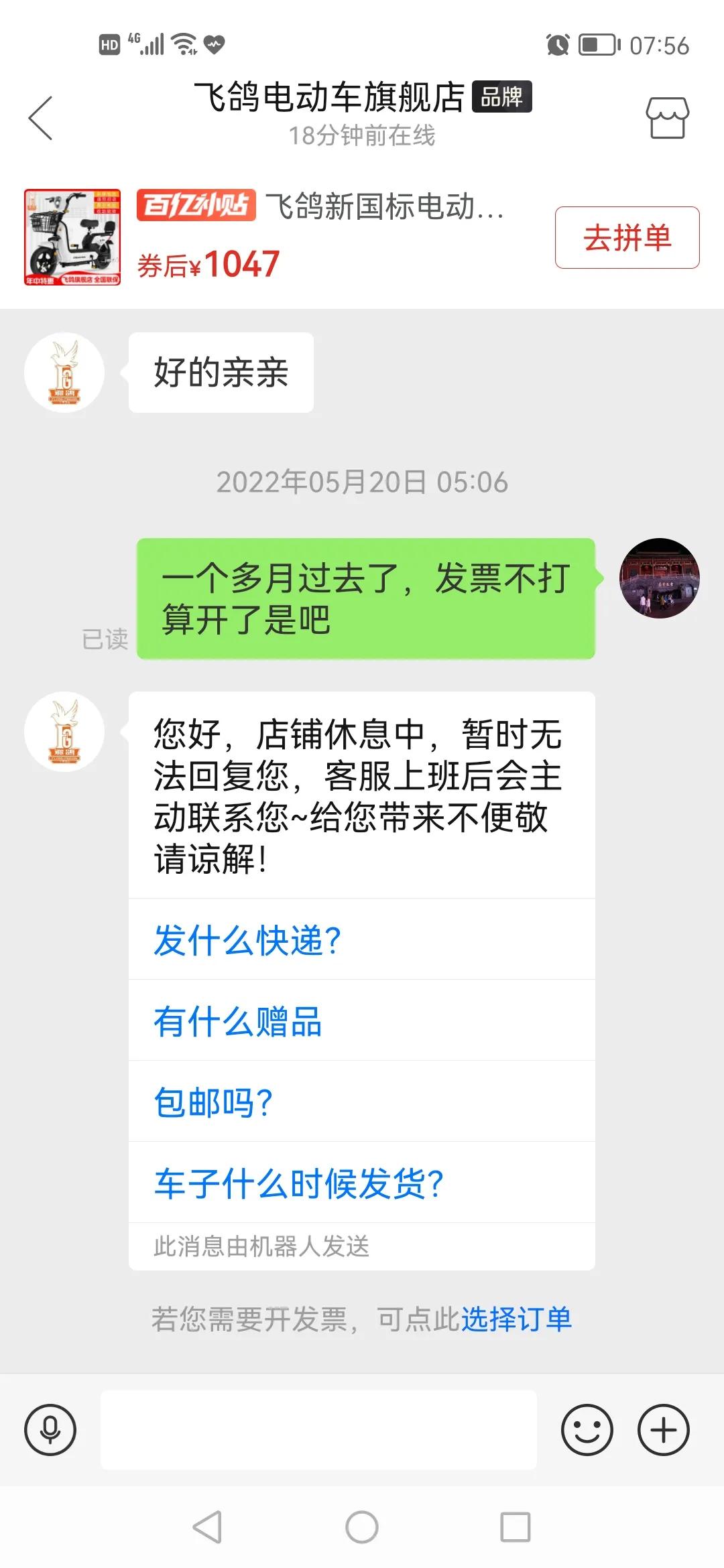
Task: Tap 选择订单 to open invoice order selection
Action: (517, 1319)
